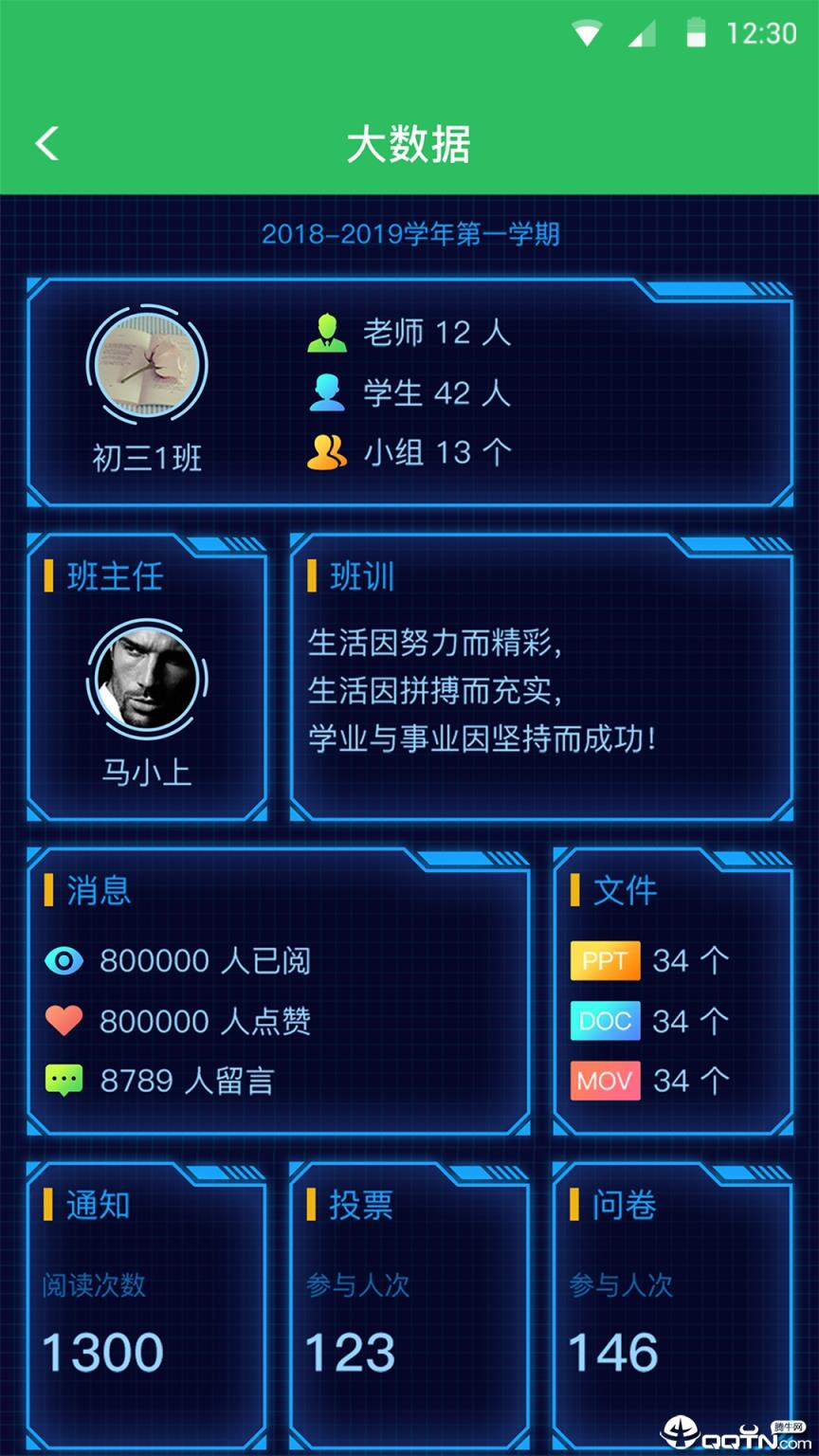Click the student (学生) icon
This screenshot has width=819, height=1456.
pos(328,392)
